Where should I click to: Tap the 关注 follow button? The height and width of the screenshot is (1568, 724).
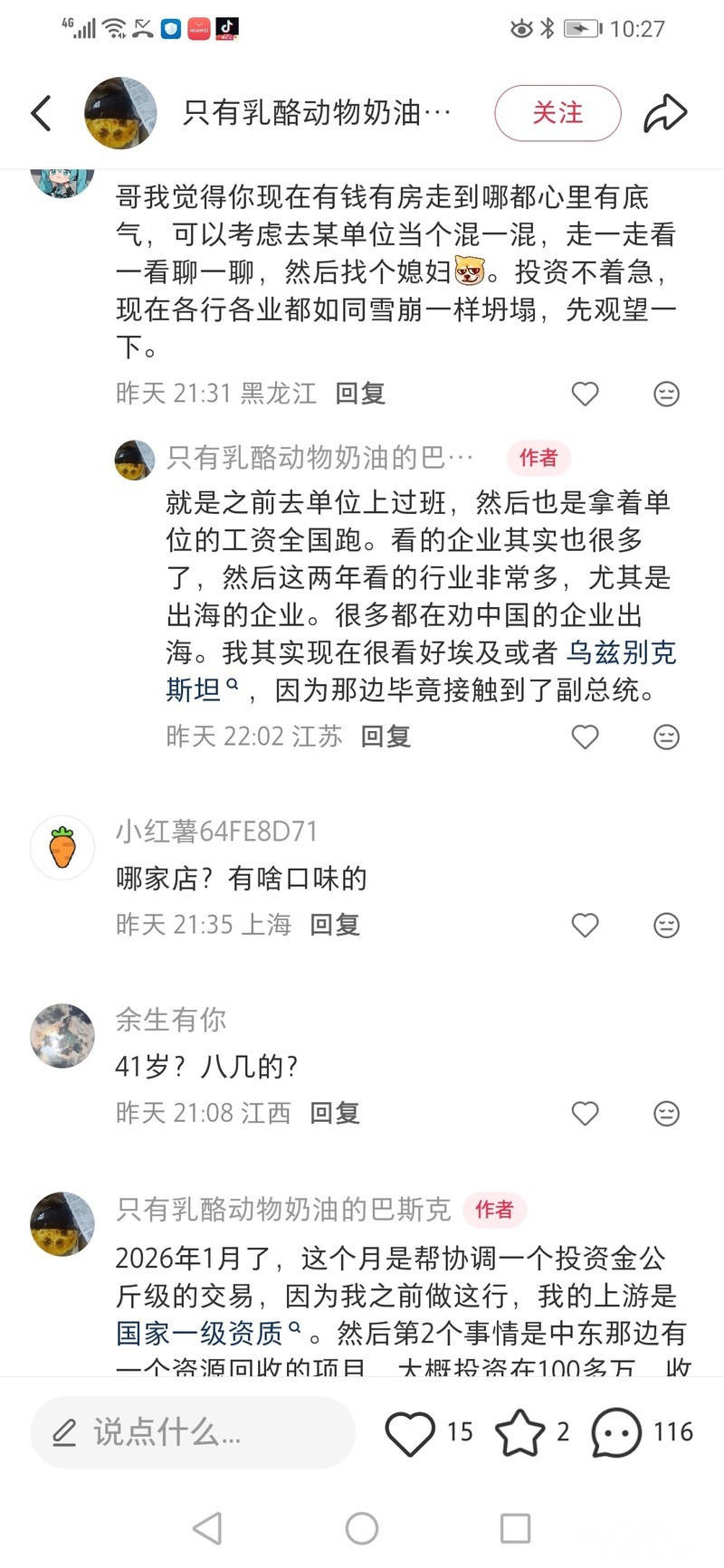pos(557,113)
